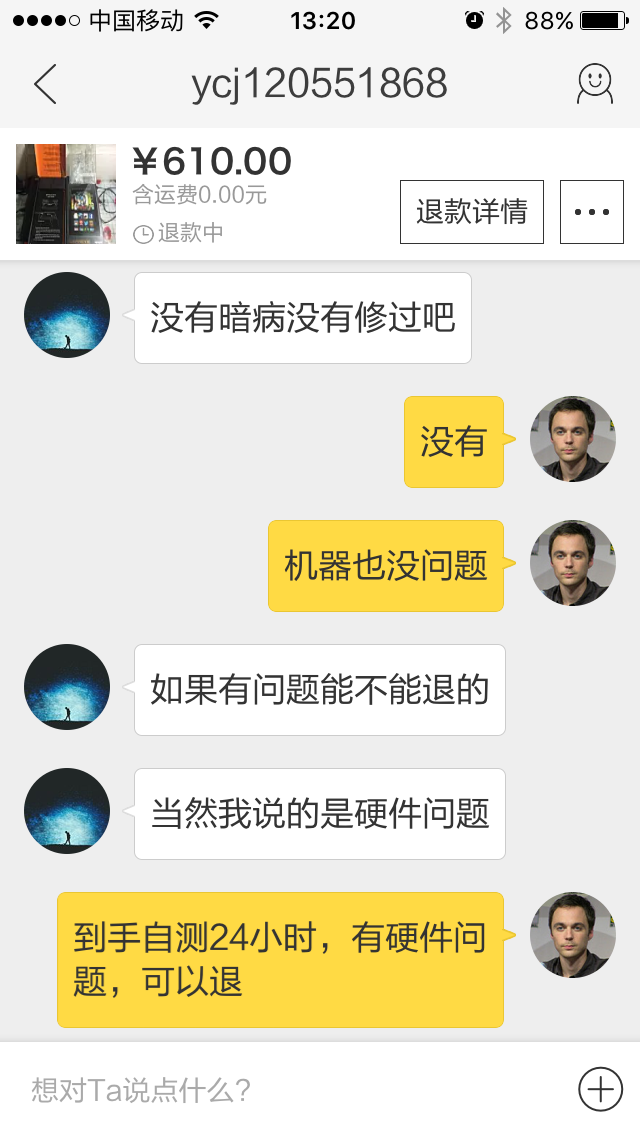The width and height of the screenshot is (640, 1136).
Task: View buyer avatar beside 没有暗病没有修过吧
Action: click(x=67, y=315)
